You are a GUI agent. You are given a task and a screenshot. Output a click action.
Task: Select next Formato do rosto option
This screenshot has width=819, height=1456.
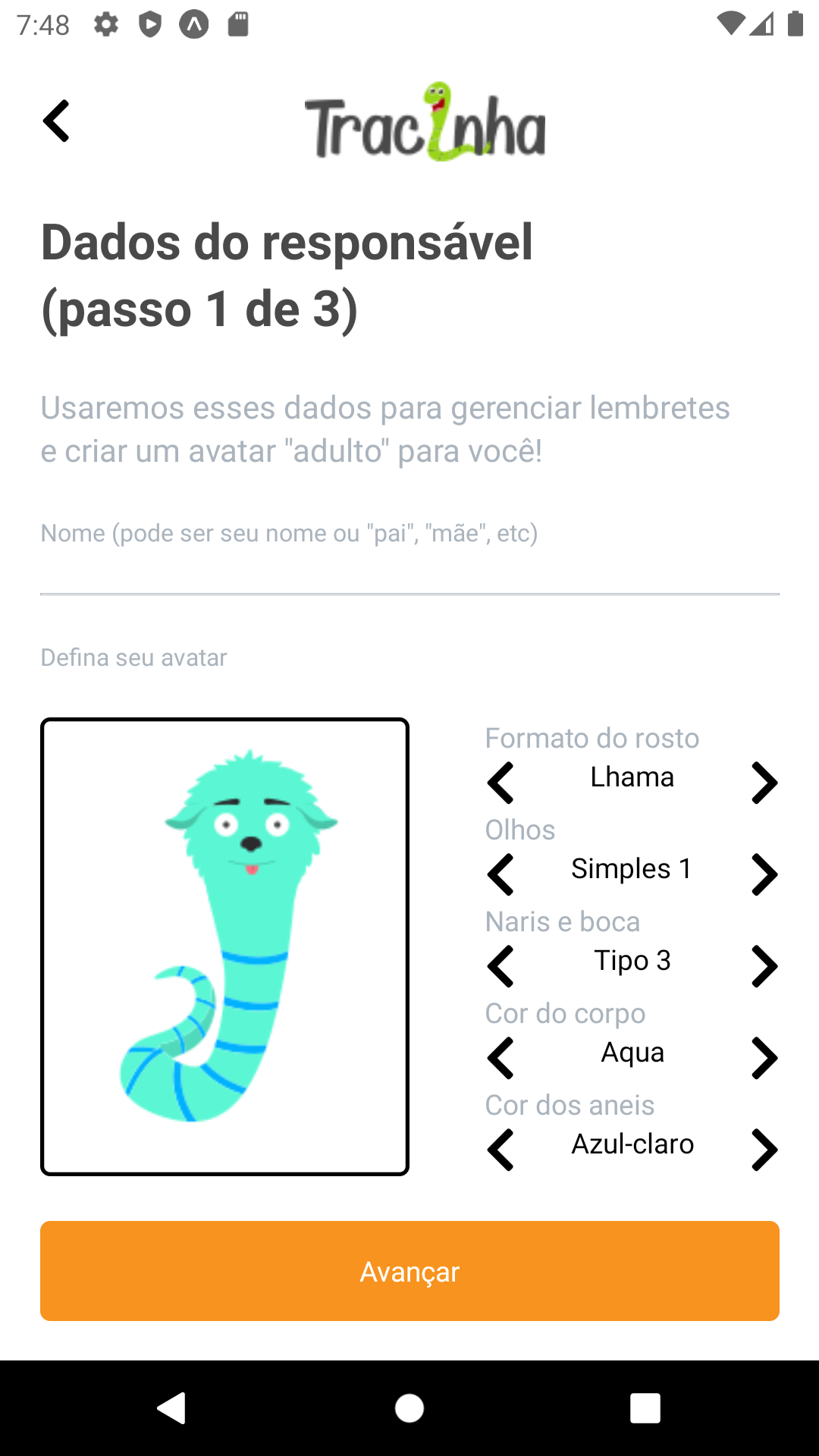[x=764, y=783]
